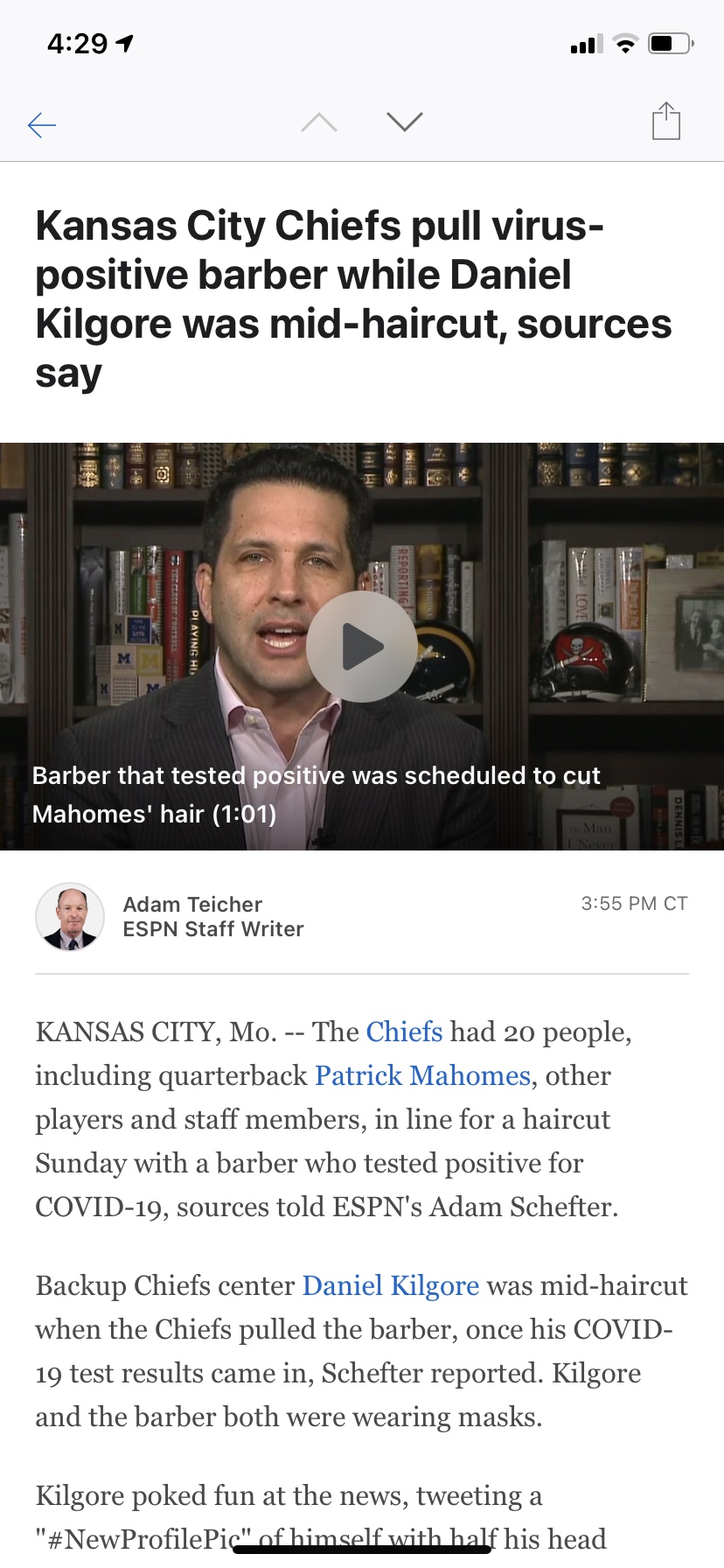
Task: Open Patrick Mahomes player link
Action: pos(422,1075)
